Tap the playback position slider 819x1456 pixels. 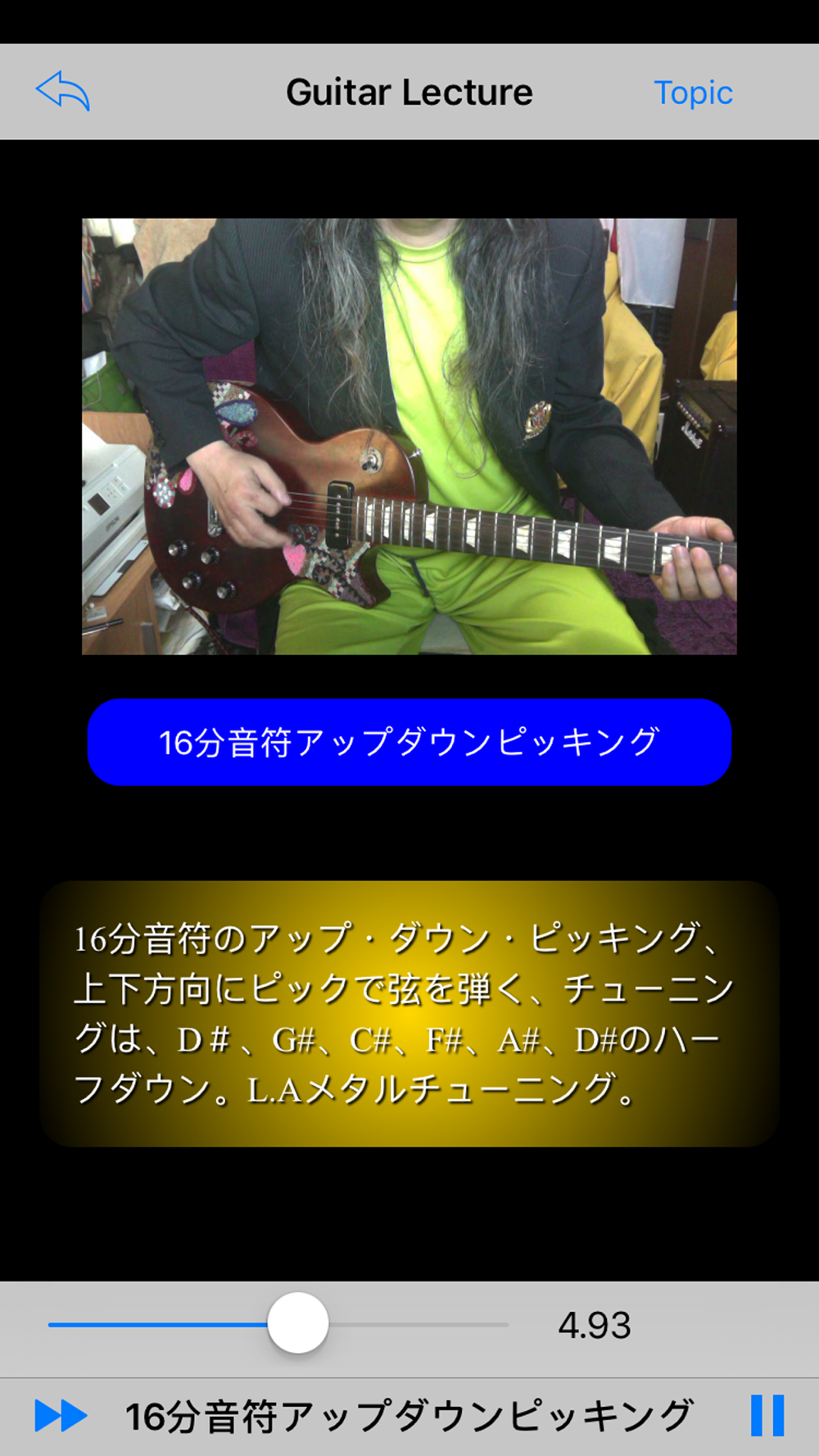click(x=278, y=1323)
